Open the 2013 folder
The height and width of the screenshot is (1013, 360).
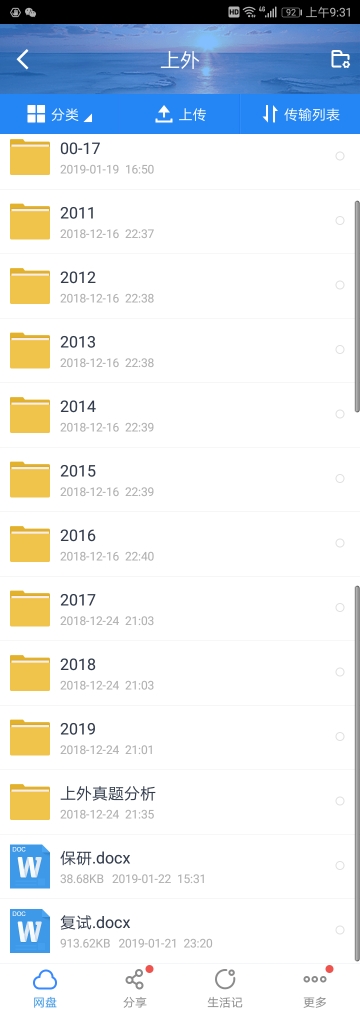tap(180, 351)
